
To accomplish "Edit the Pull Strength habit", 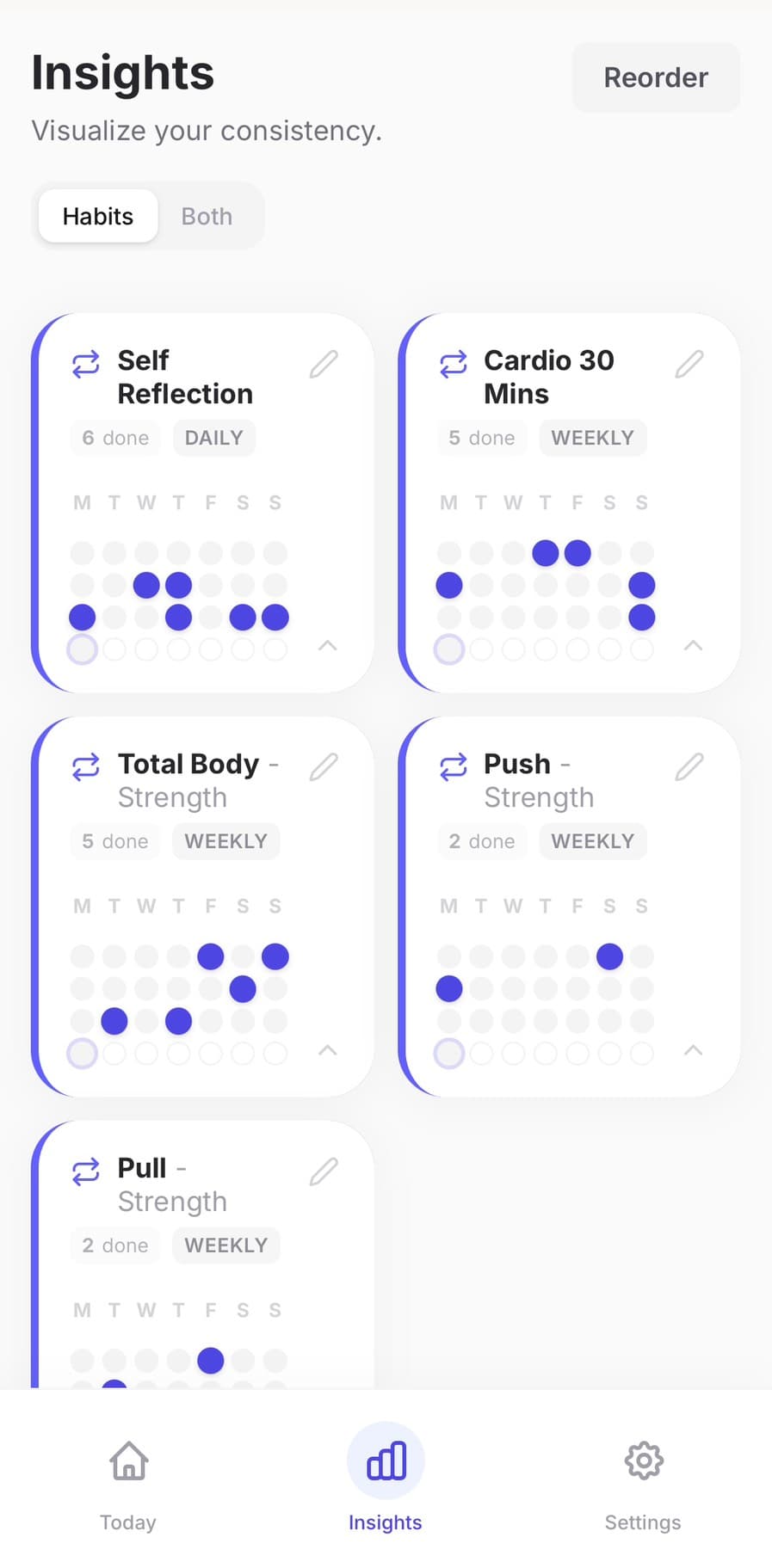I will (324, 1171).
